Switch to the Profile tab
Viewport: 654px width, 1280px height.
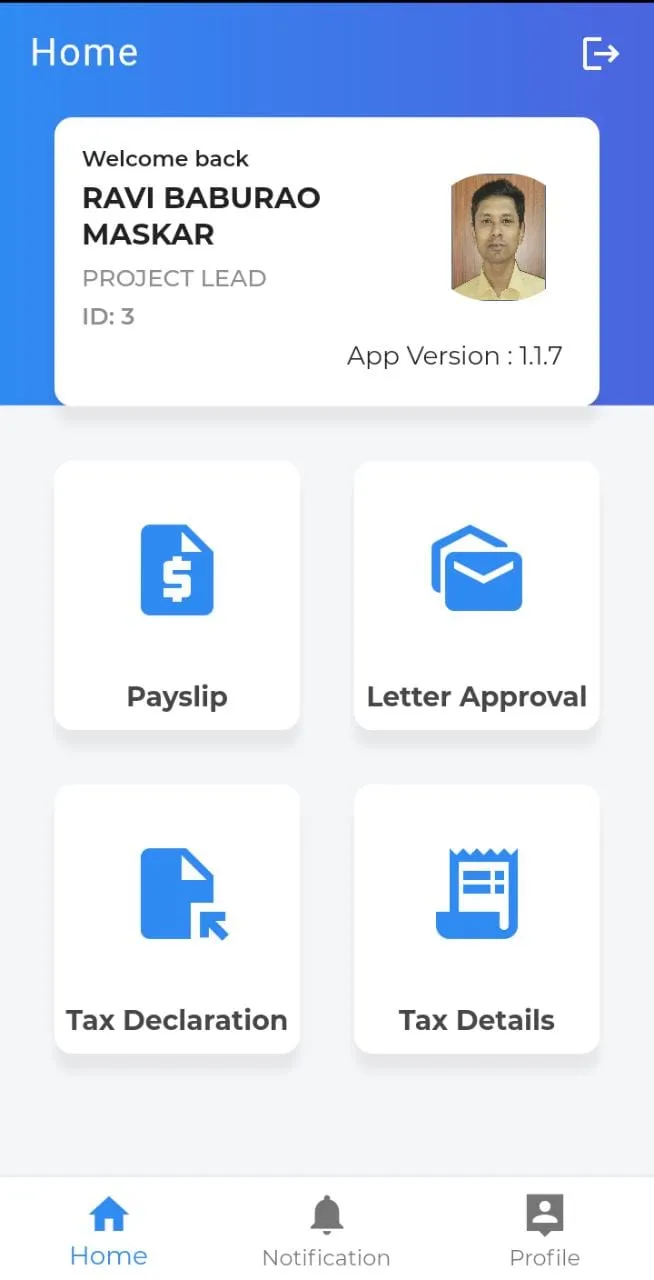544,1232
